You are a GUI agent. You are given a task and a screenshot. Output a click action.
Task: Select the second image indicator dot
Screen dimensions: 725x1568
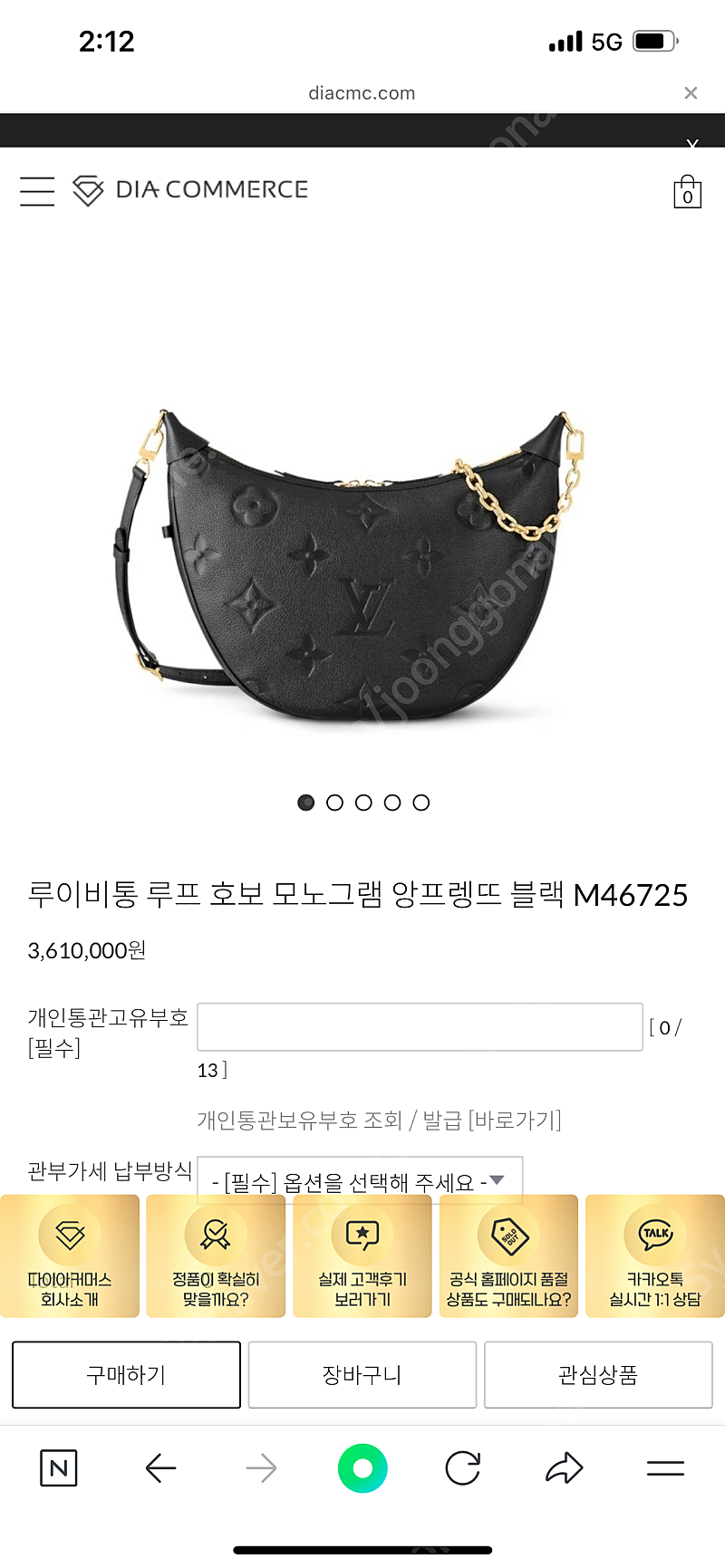(334, 803)
